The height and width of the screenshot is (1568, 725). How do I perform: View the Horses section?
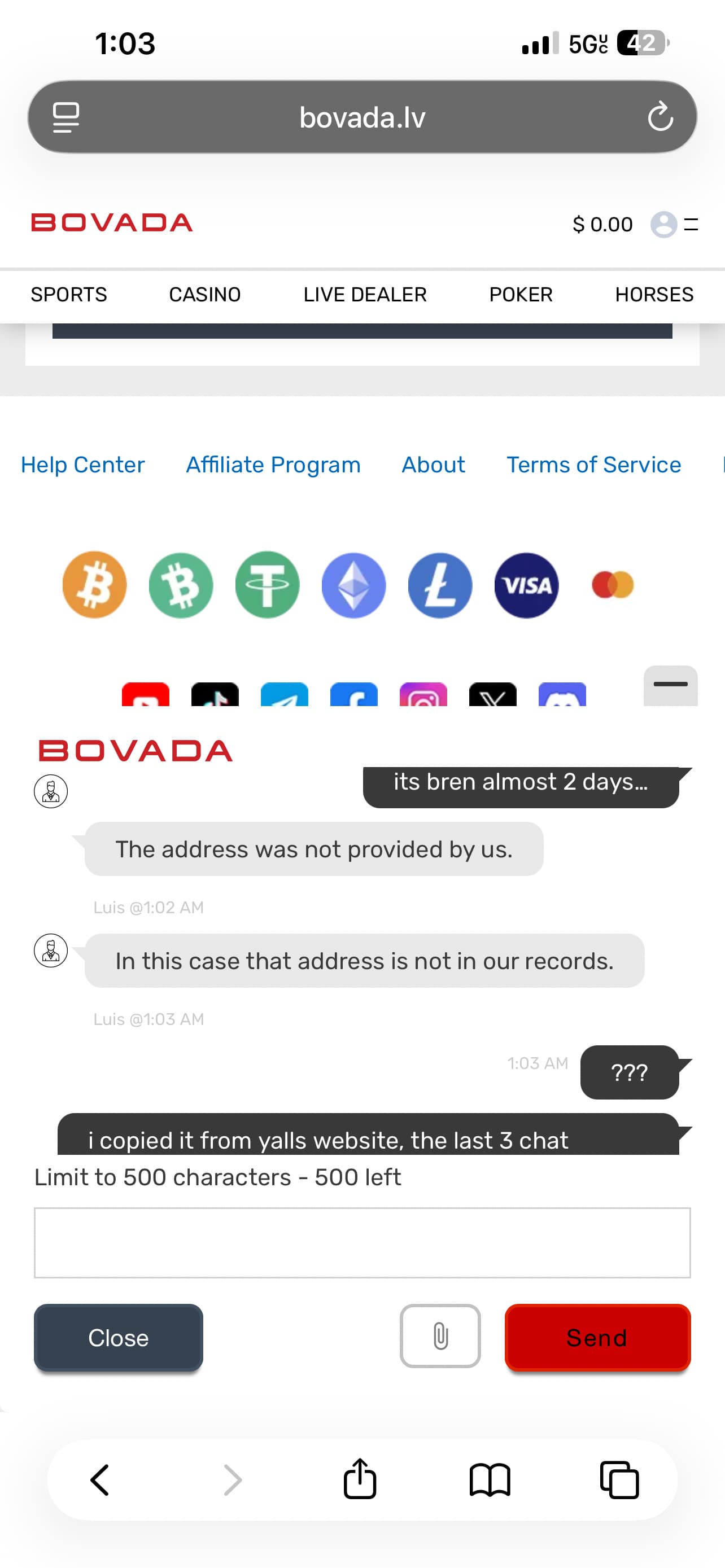point(654,295)
